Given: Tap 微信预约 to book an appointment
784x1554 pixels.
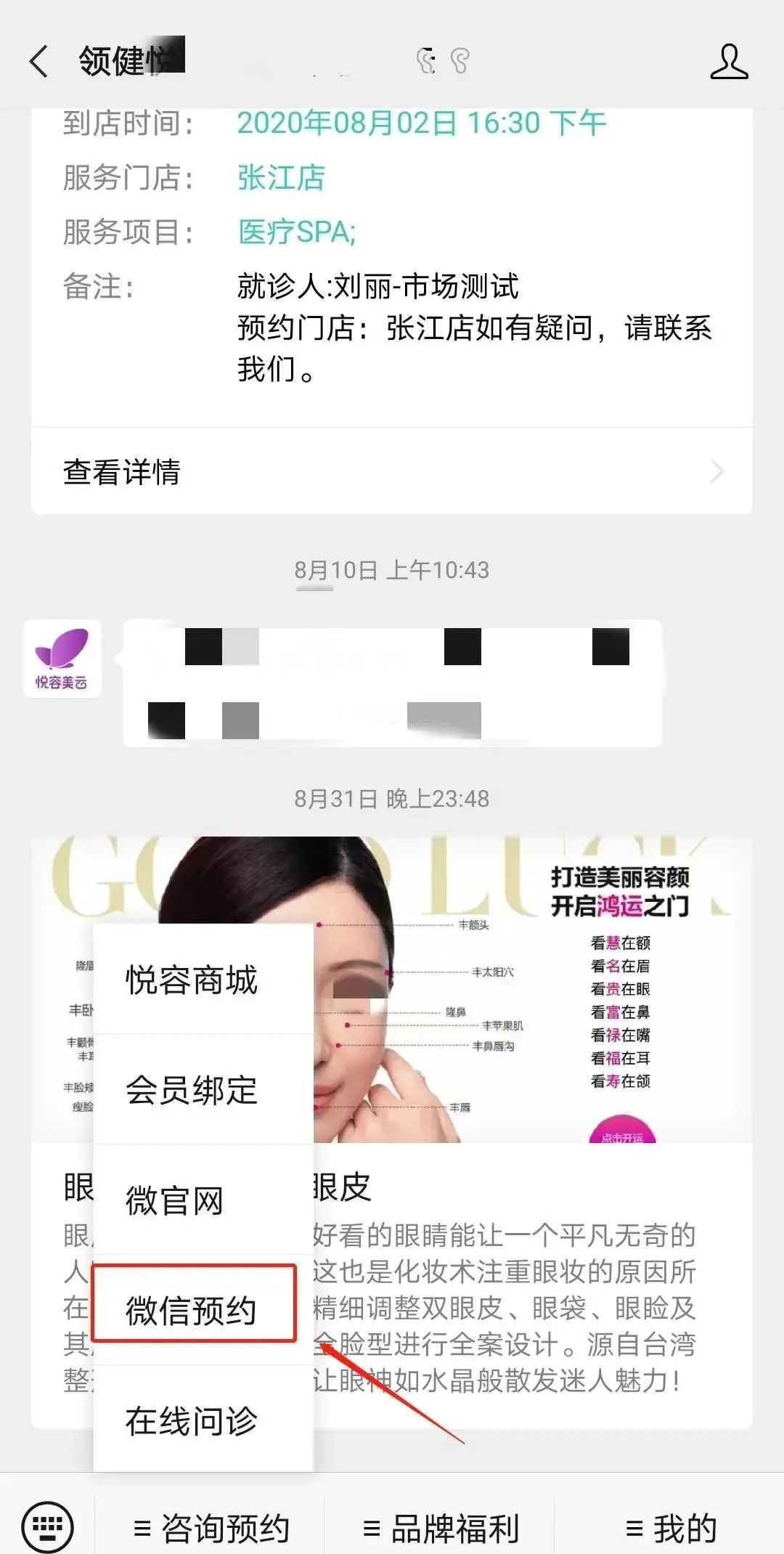Looking at the screenshot, I should (x=192, y=1311).
